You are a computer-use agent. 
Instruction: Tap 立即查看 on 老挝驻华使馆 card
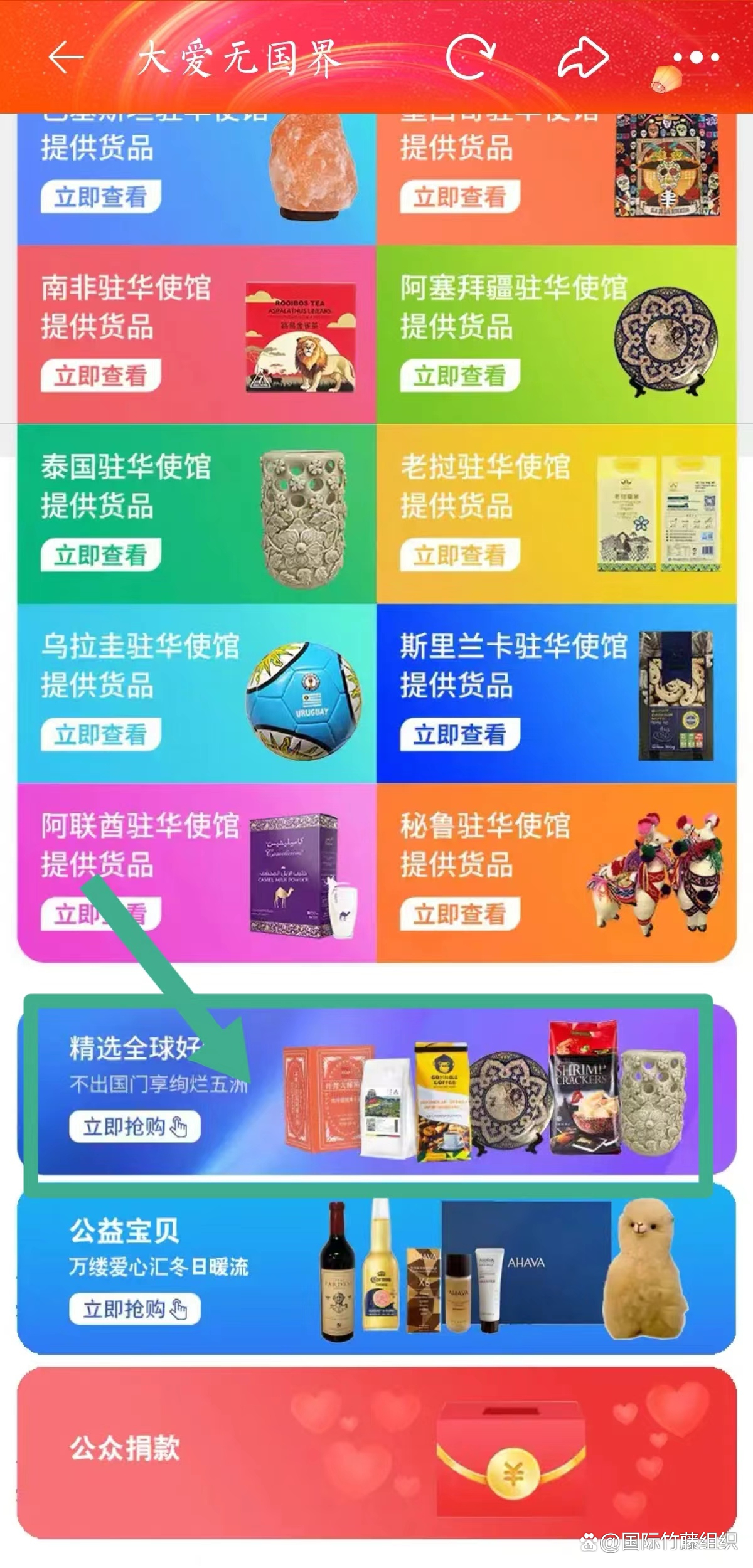[x=459, y=555]
